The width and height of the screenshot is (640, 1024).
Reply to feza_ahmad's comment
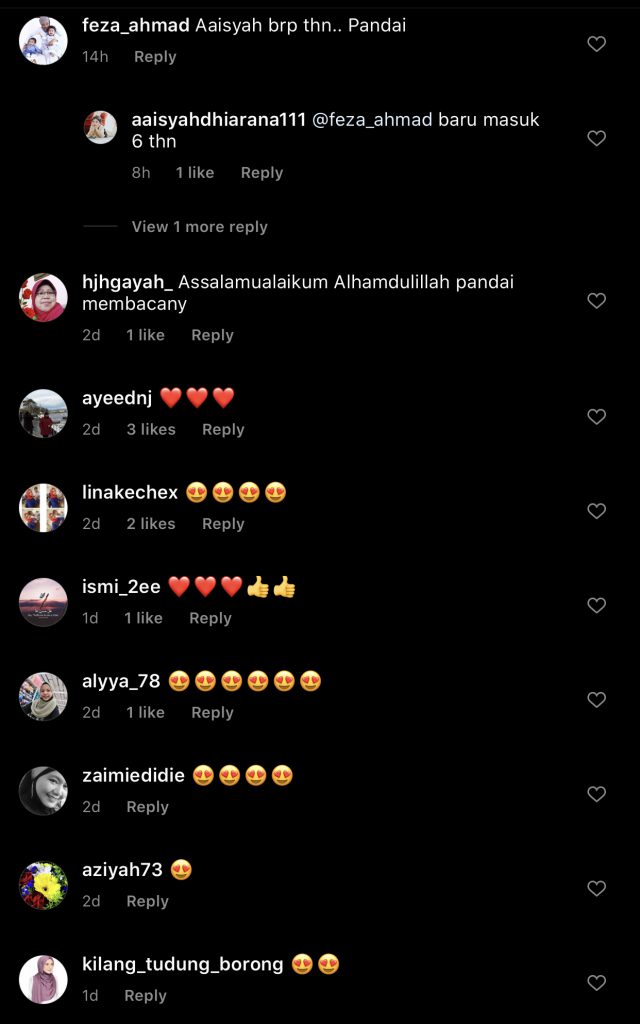pyautogui.click(x=155, y=57)
